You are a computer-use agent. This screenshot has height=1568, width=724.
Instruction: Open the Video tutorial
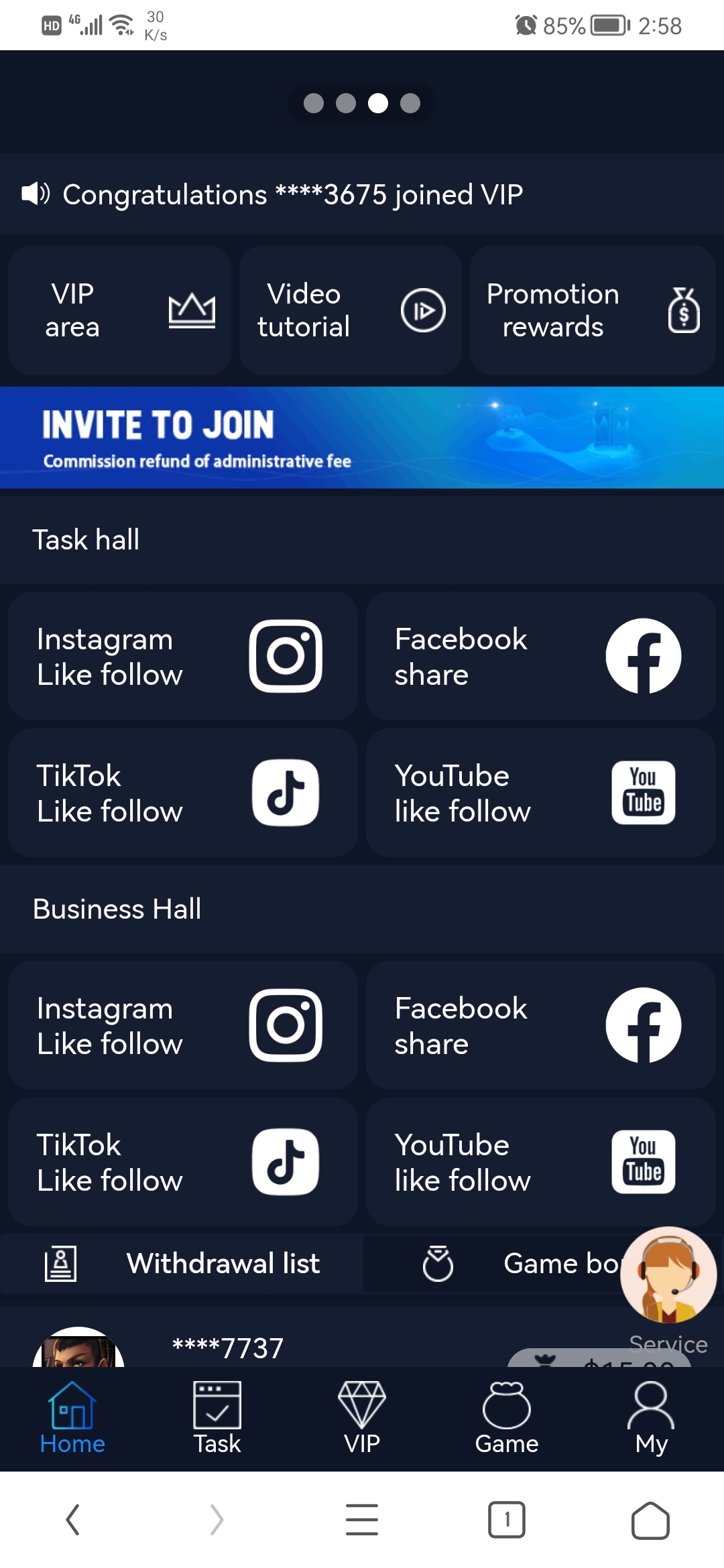pyautogui.click(x=350, y=310)
